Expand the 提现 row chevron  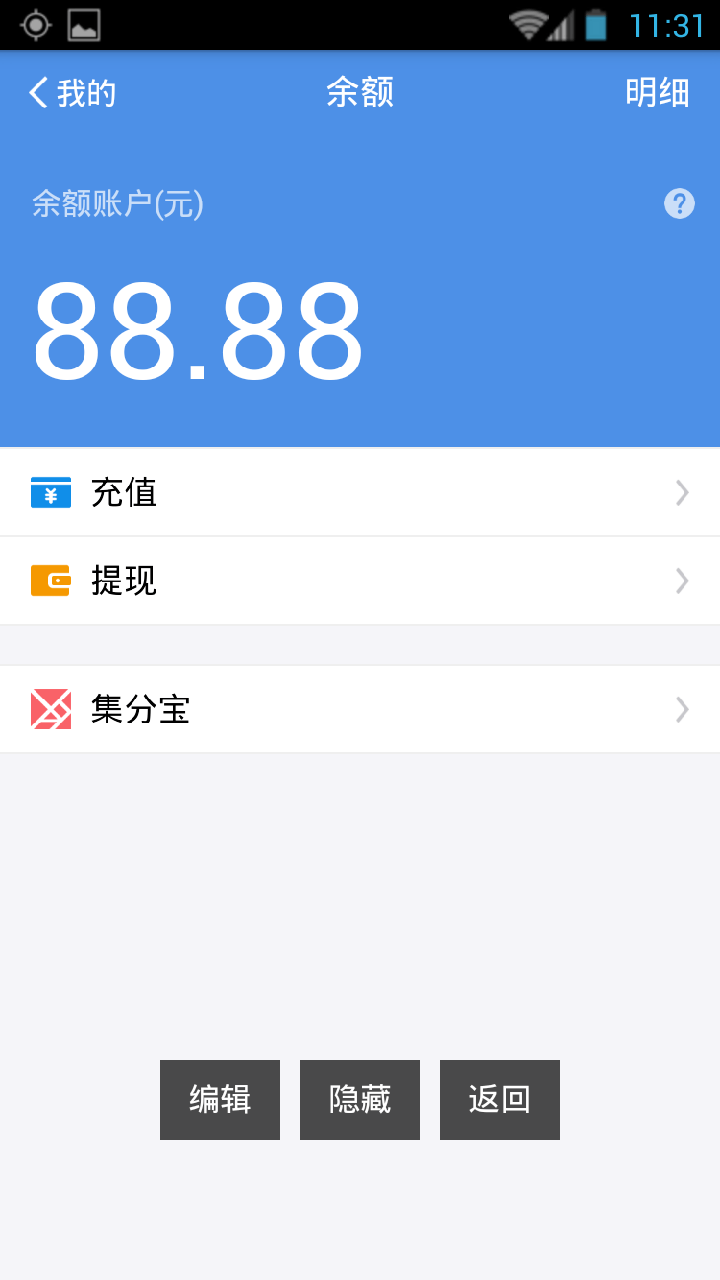click(x=681, y=581)
